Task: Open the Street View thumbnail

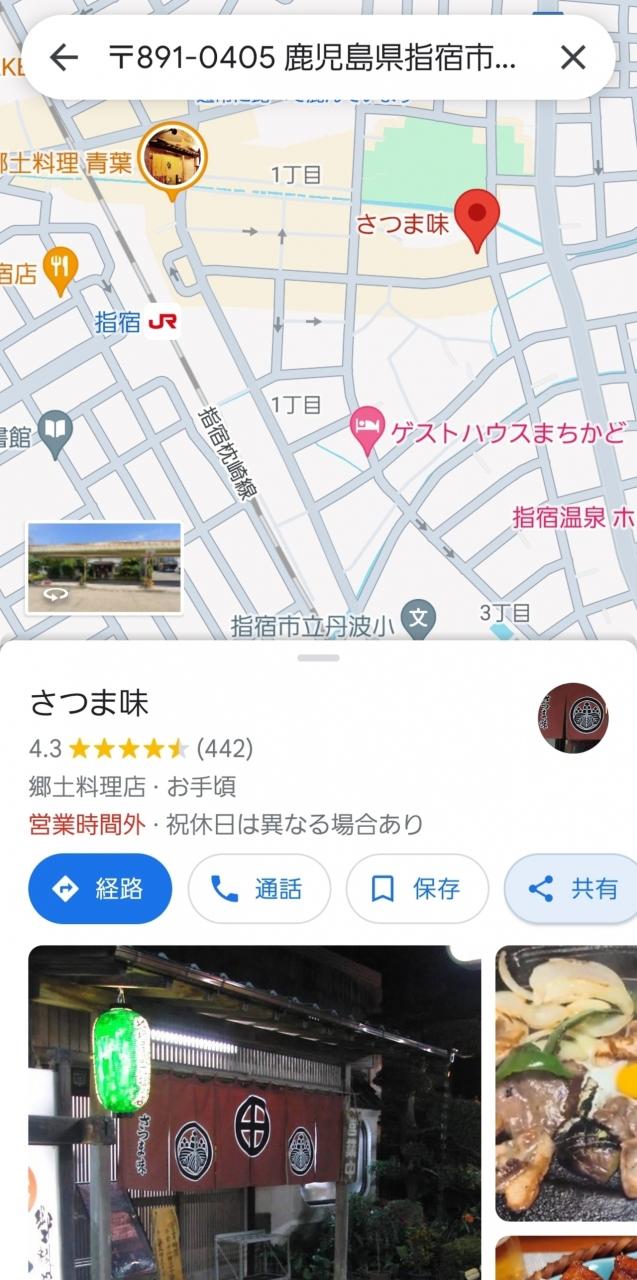Action: point(105,567)
